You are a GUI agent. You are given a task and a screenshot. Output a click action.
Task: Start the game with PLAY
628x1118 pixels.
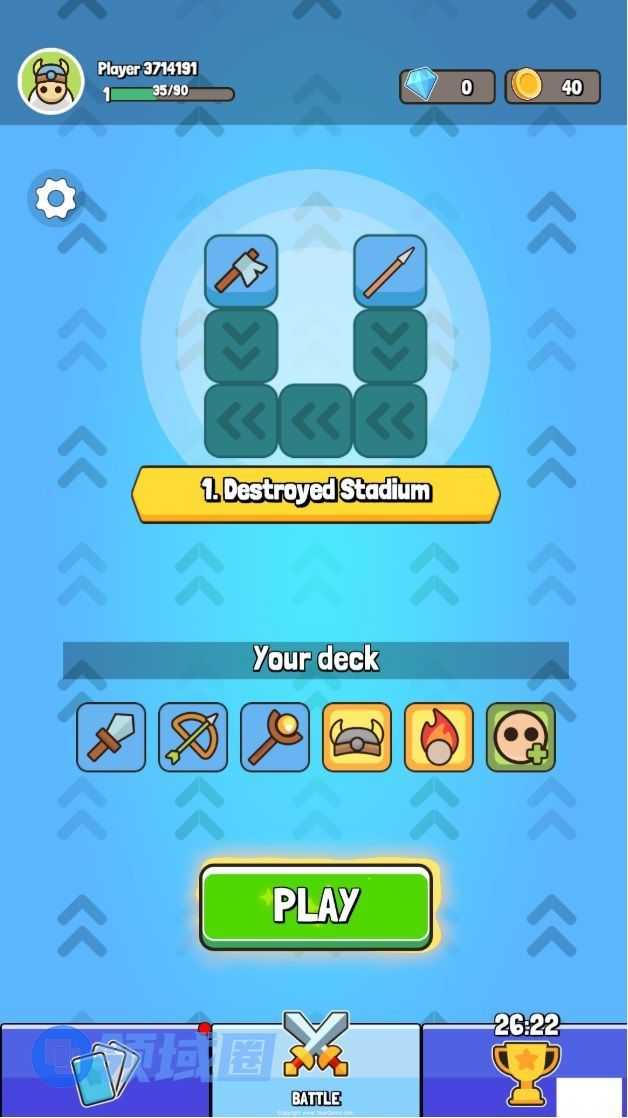[316, 905]
